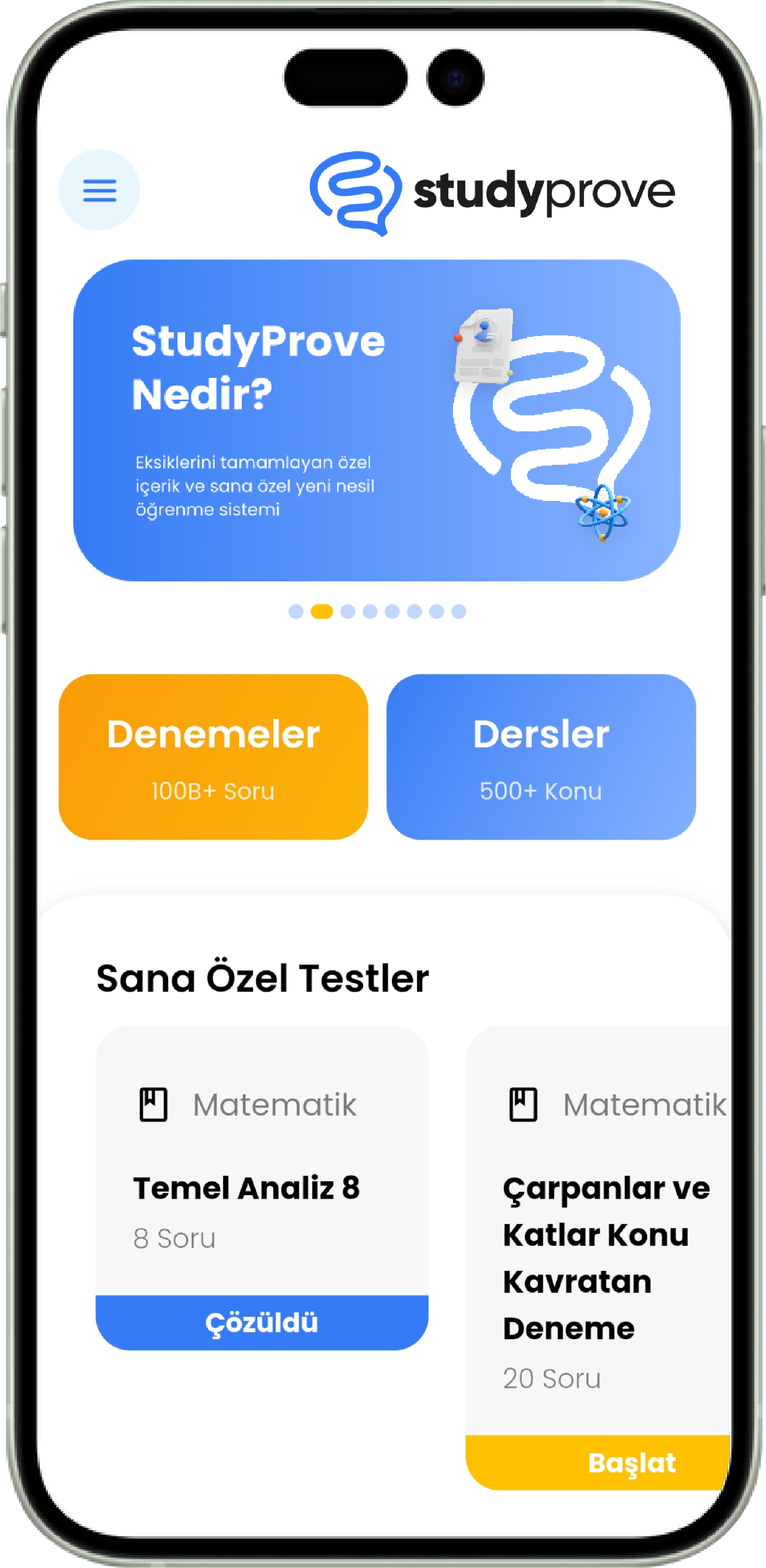Image resolution: width=766 pixels, height=1568 pixels.
Task: Open the hamburger drawer menu
Action: [x=99, y=190]
